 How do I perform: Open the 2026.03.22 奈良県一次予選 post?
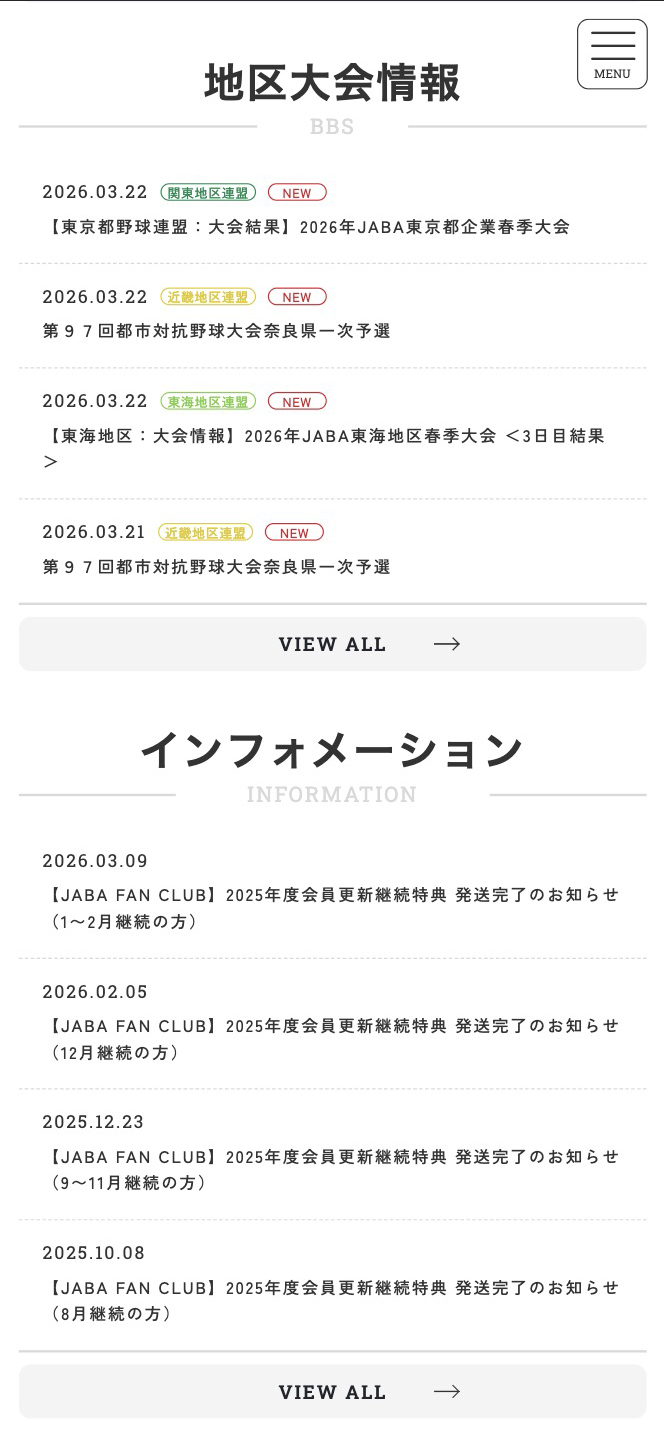click(x=216, y=331)
